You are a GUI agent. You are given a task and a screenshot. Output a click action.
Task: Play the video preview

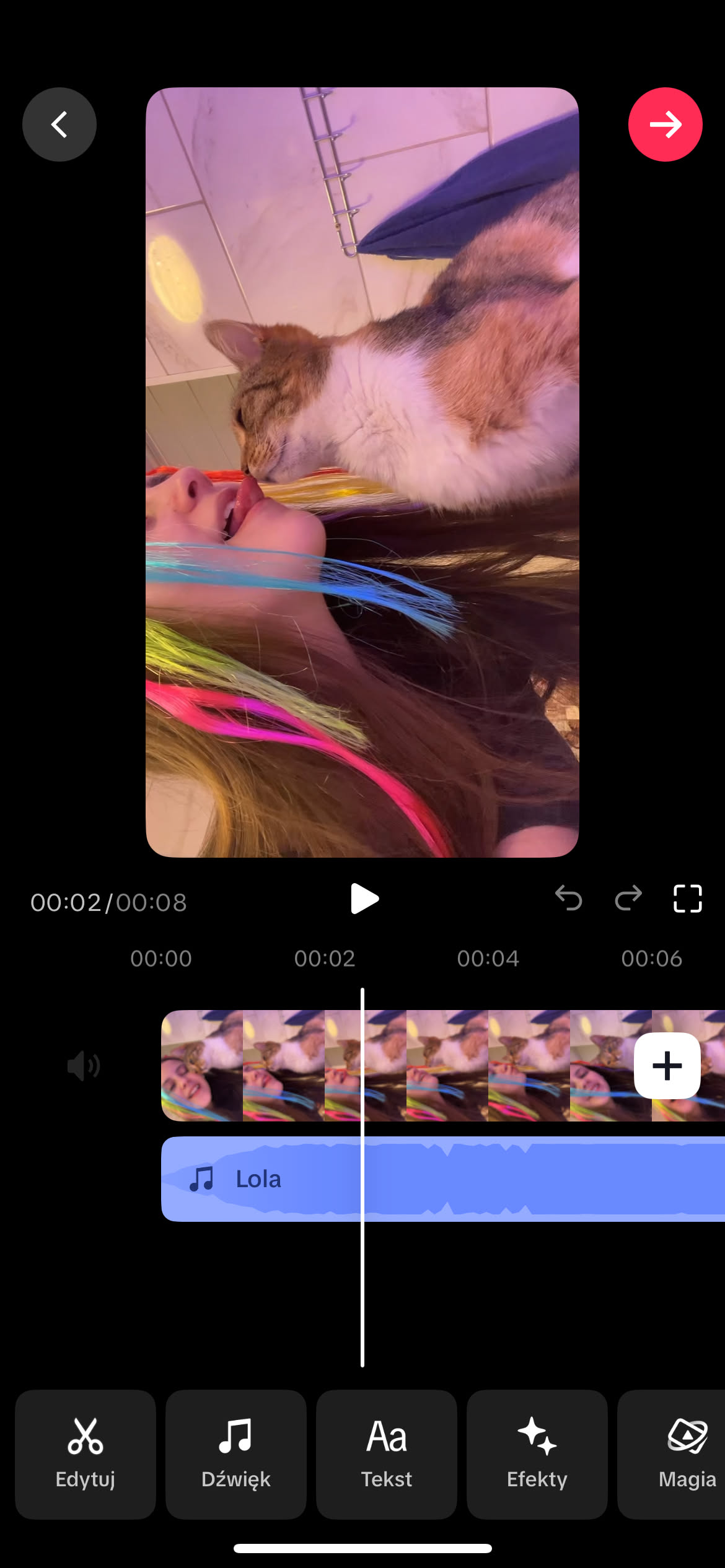click(x=364, y=899)
